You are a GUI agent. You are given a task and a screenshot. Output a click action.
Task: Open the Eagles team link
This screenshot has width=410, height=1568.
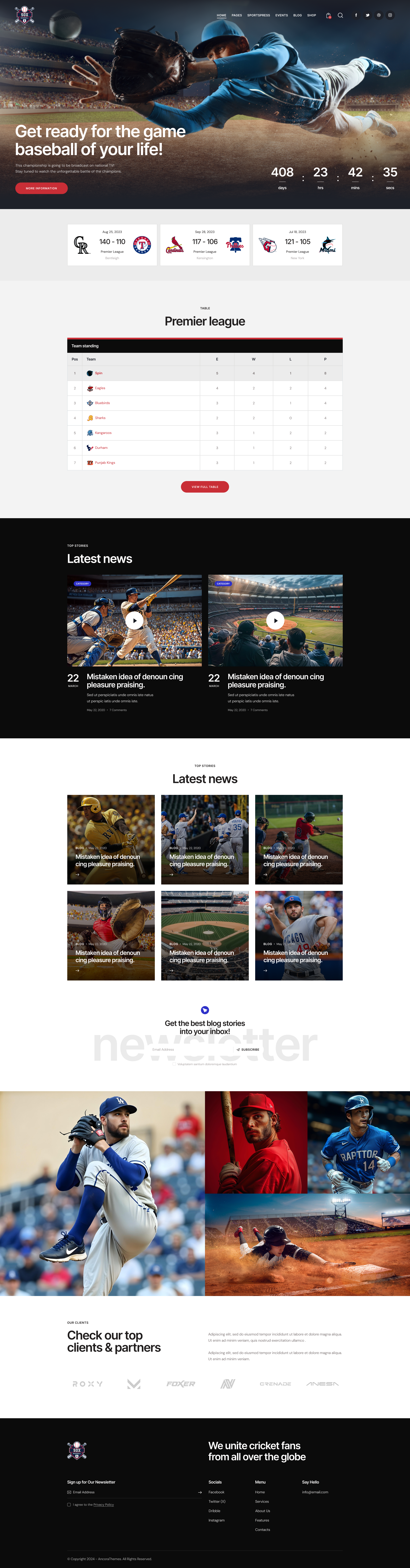pos(100,388)
